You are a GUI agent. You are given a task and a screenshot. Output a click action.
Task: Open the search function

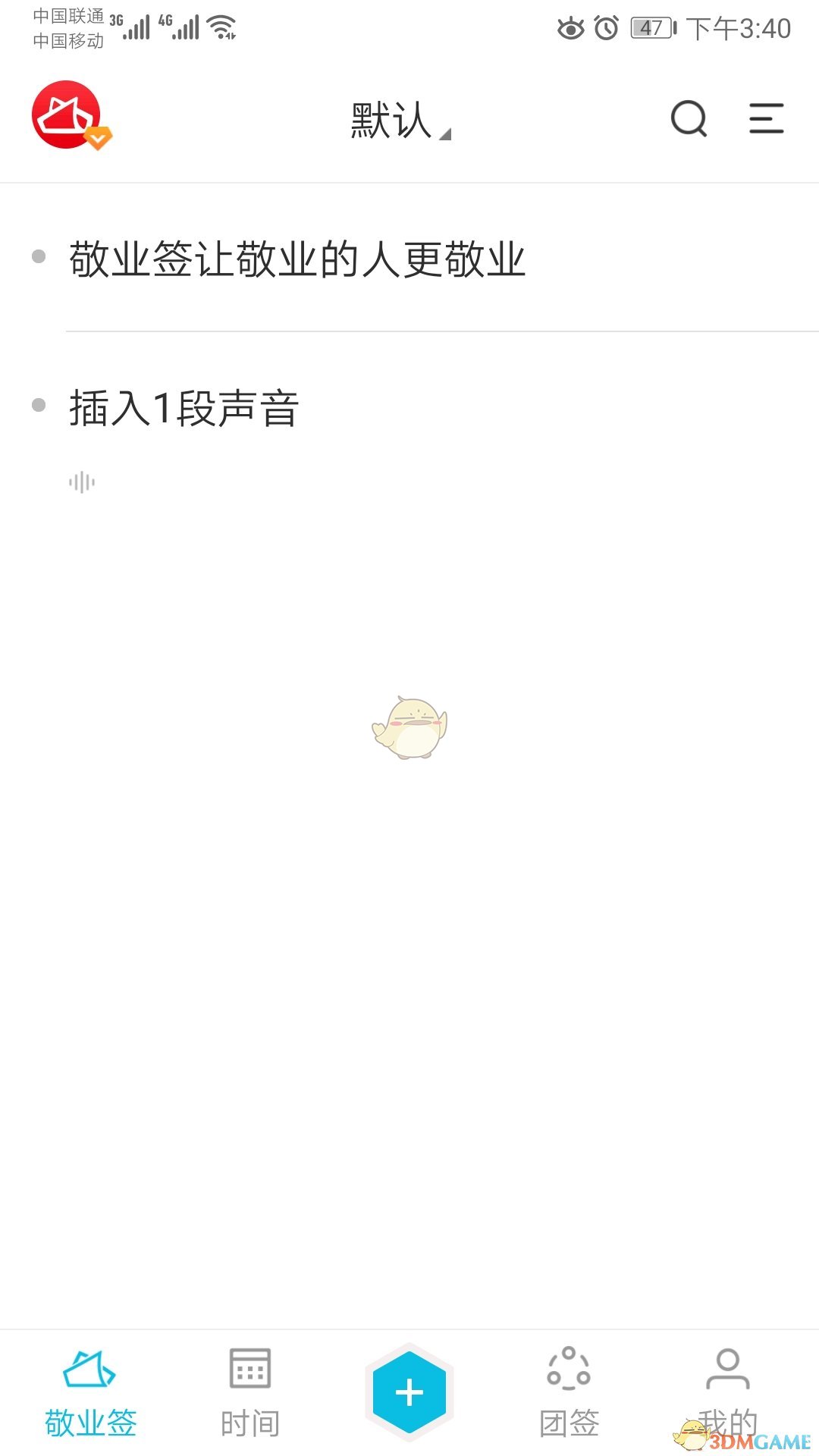click(687, 119)
